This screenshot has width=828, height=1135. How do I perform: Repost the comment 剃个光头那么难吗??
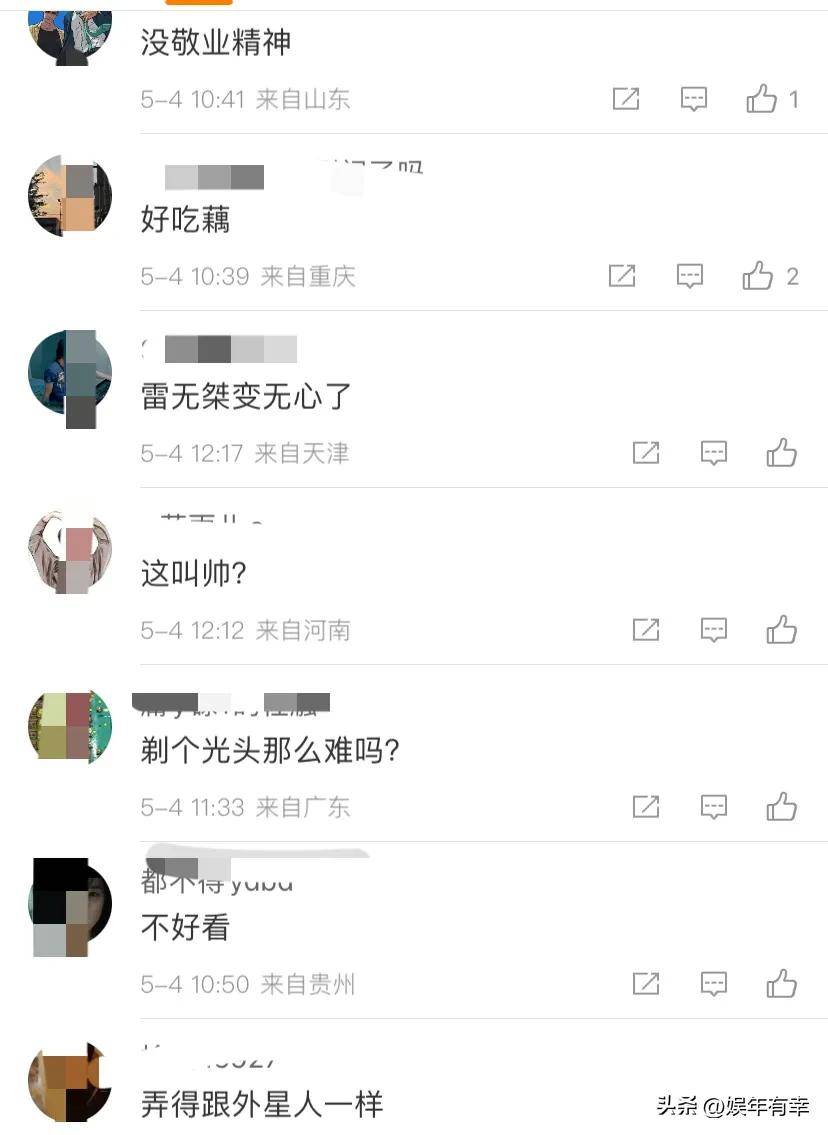point(646,807)
